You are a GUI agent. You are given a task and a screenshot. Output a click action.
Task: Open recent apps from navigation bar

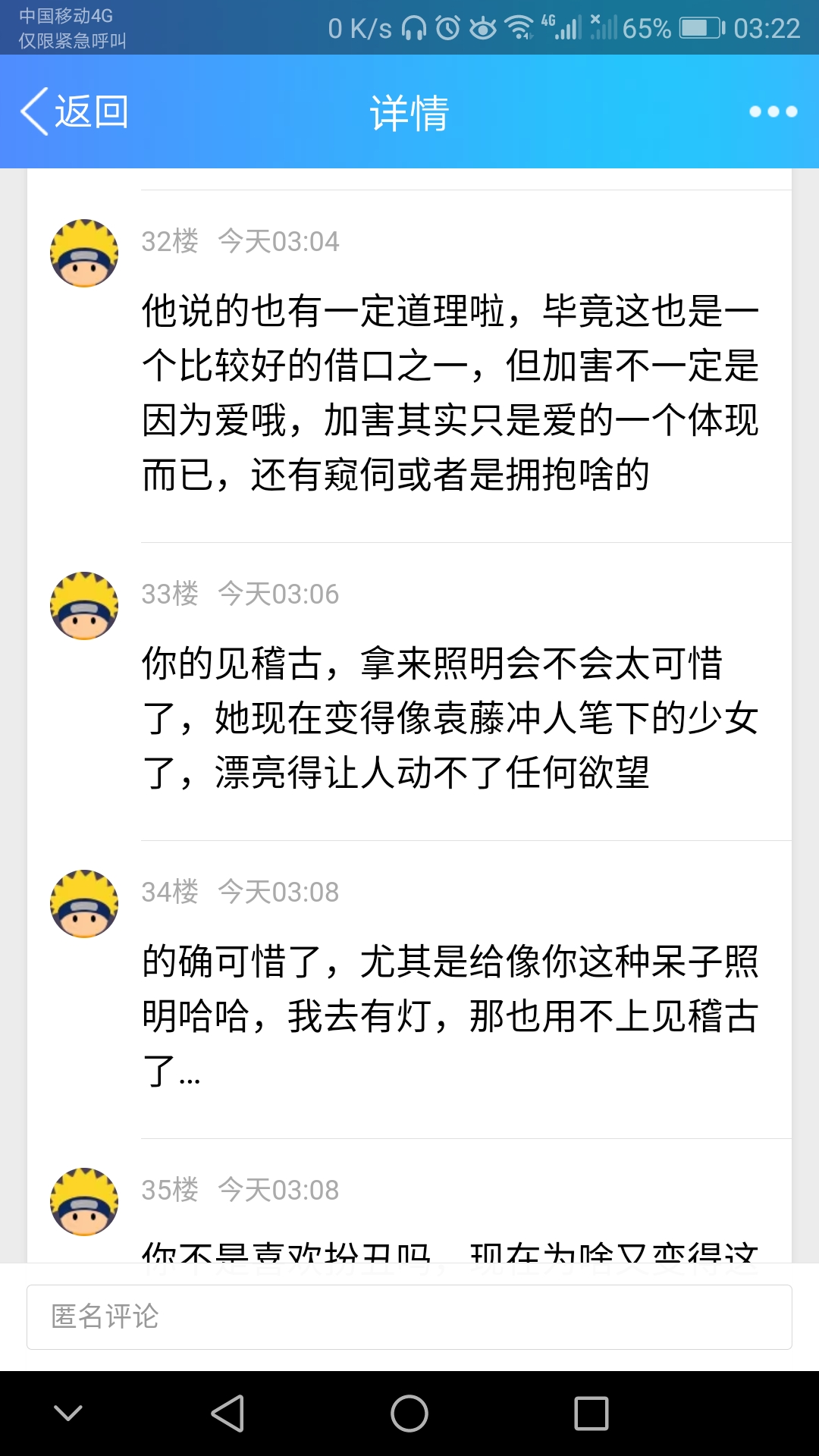coord(591,1414)
